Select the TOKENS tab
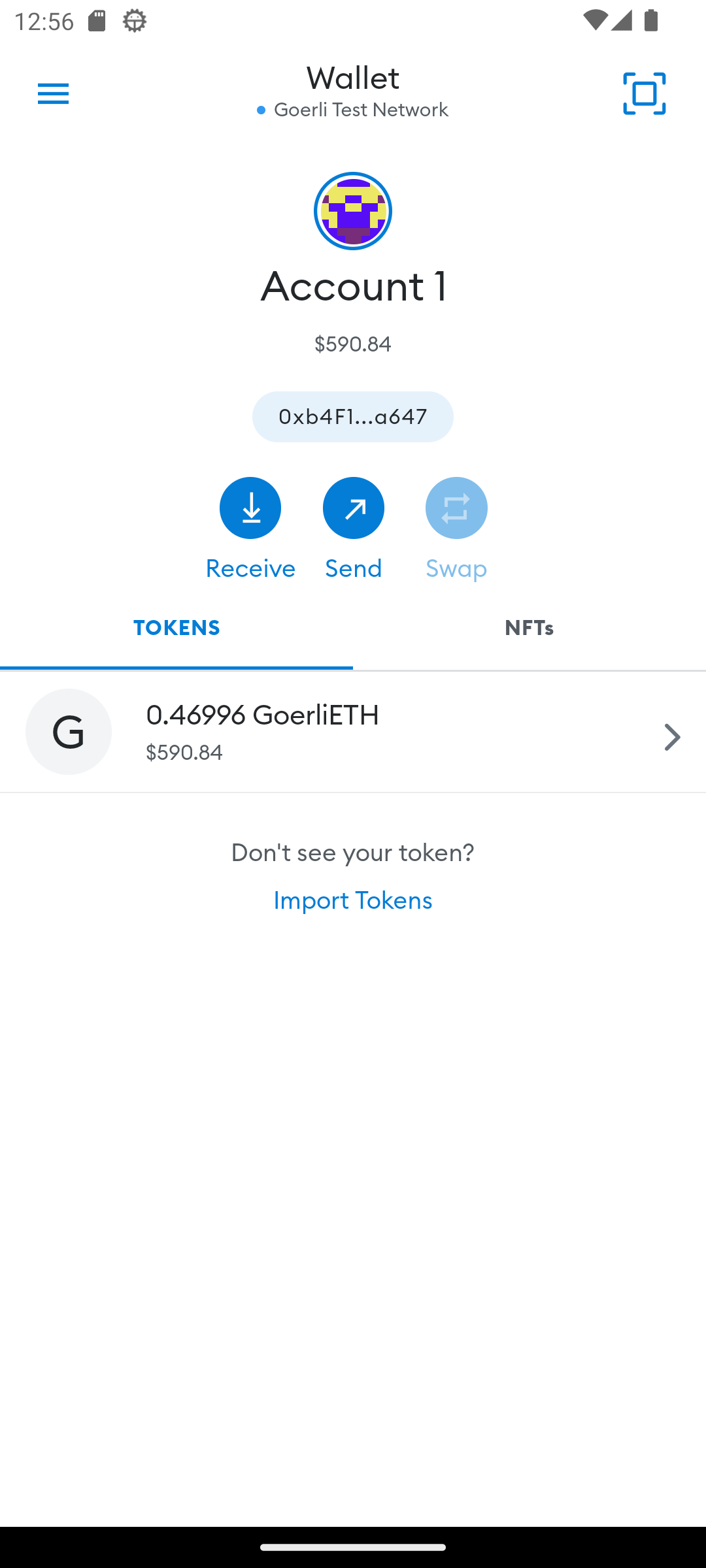This screenshot has width=706, height=1568. point(176,629)
